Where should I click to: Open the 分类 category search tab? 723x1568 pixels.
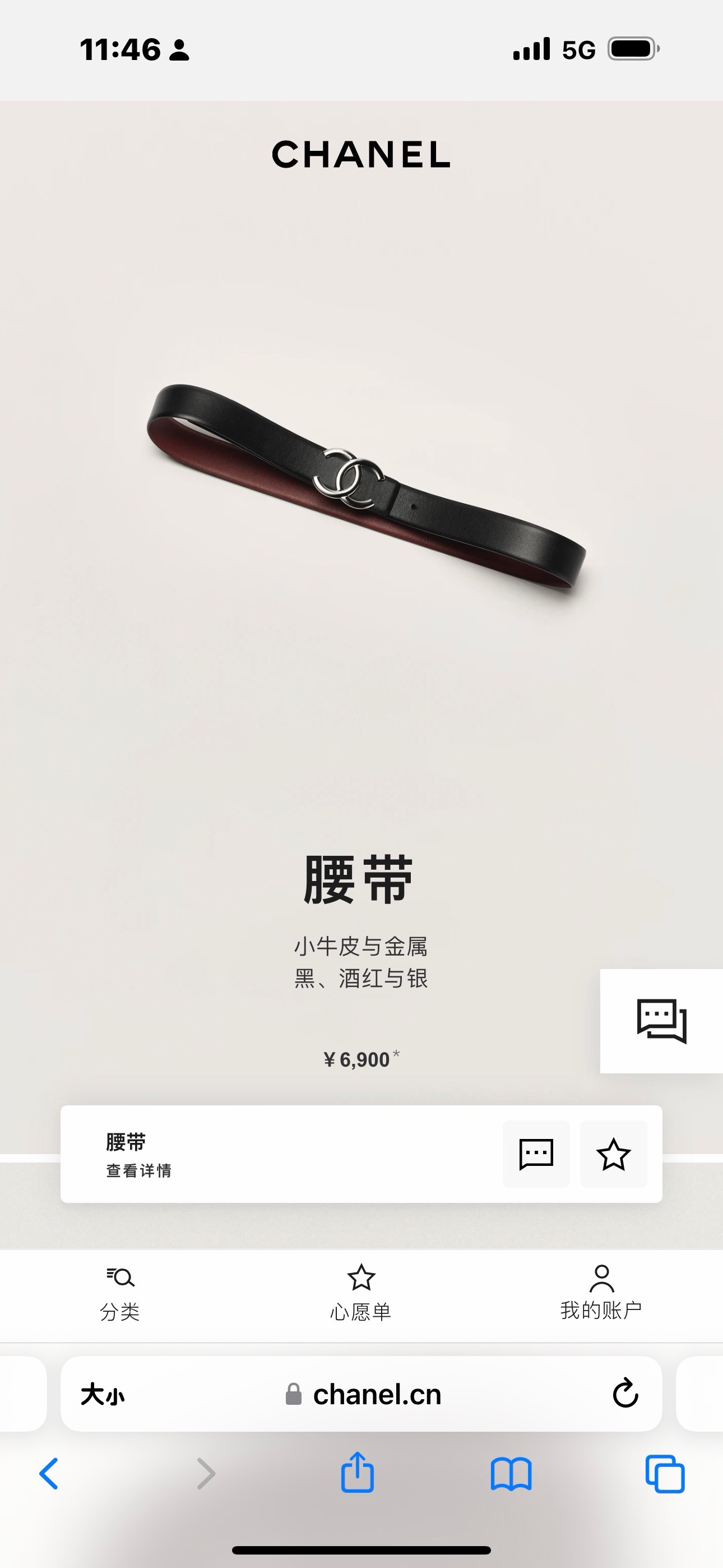[120, 1293]
